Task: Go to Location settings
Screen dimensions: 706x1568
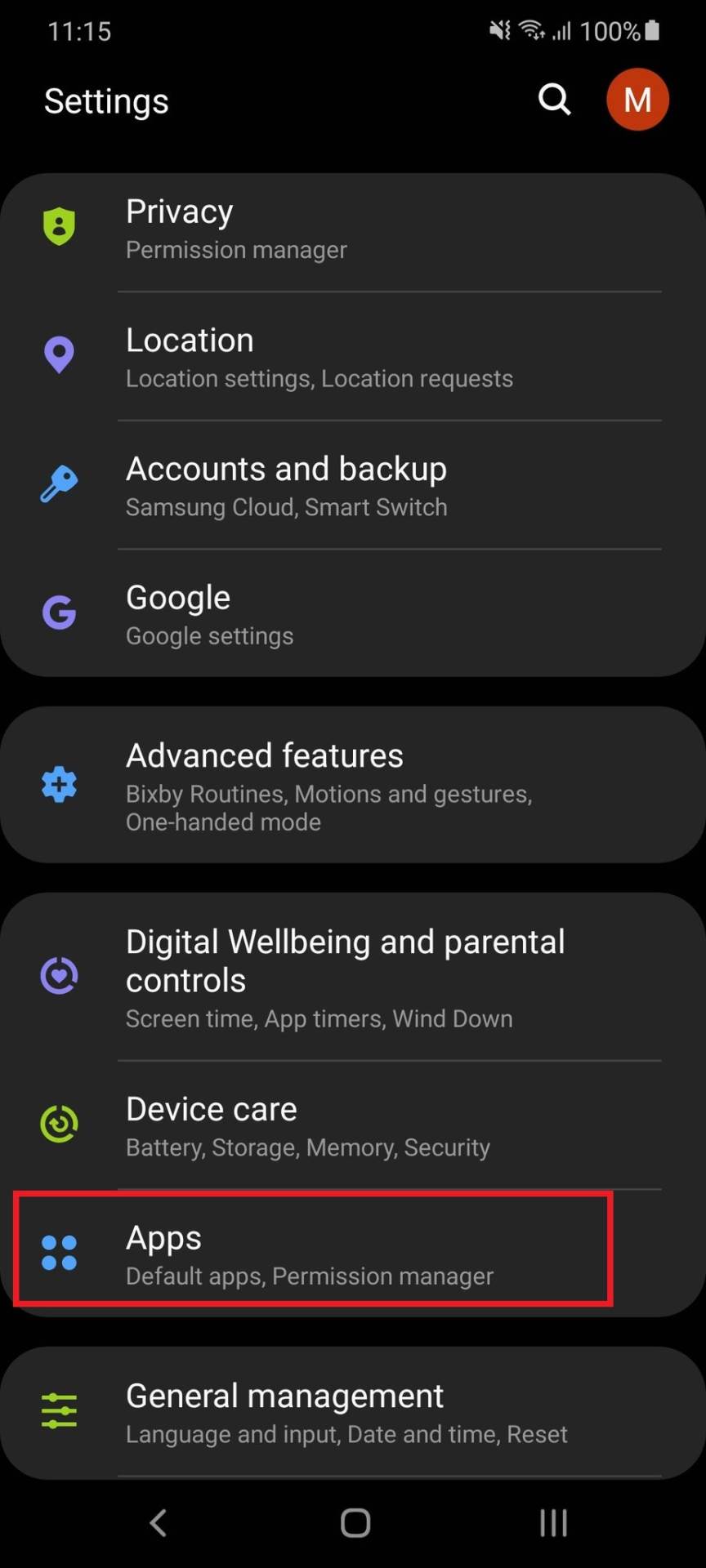Action: pos(351,358)
